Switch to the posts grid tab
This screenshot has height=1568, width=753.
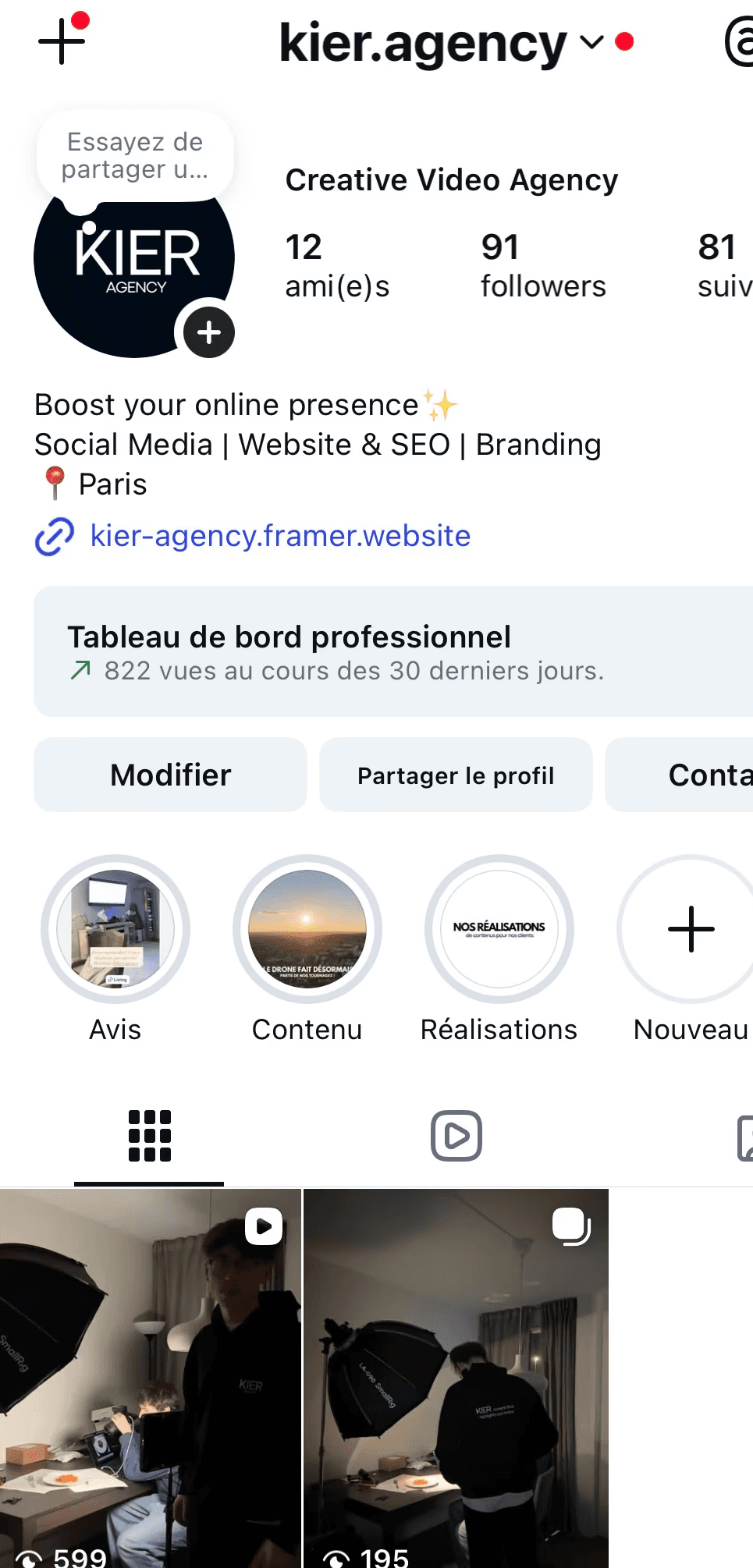(149, 1135)
